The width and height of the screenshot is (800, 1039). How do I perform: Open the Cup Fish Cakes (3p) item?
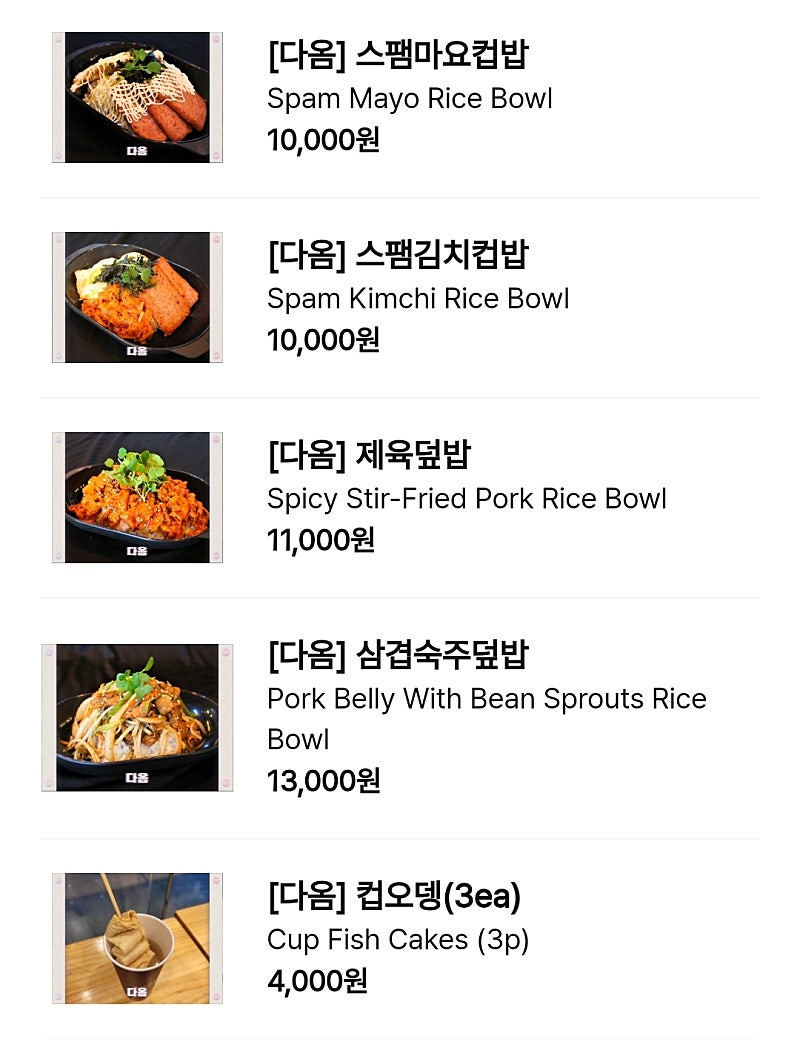click(397, 939)
